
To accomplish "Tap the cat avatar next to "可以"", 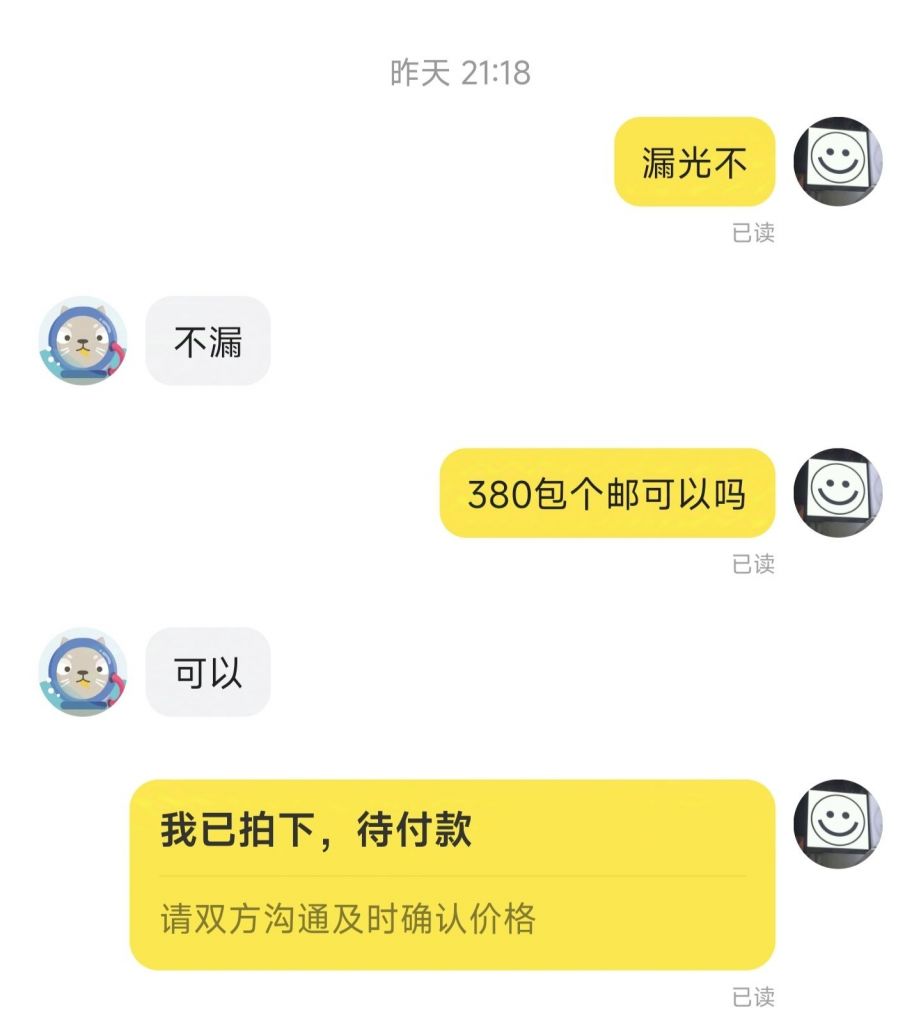I will click(83, 672).
